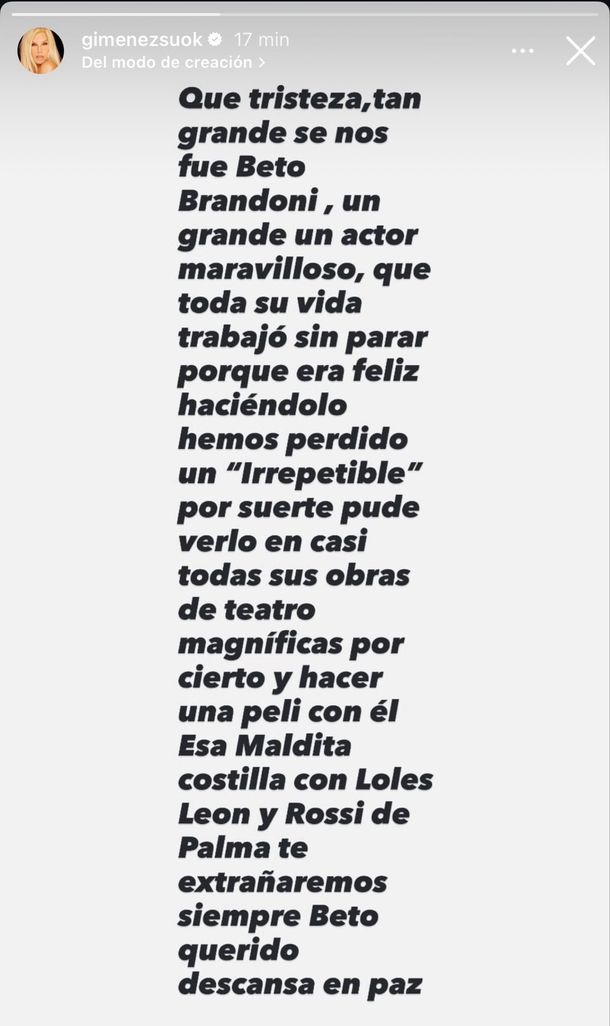Open the gimenezsuok username

click(x=141, y=40)
